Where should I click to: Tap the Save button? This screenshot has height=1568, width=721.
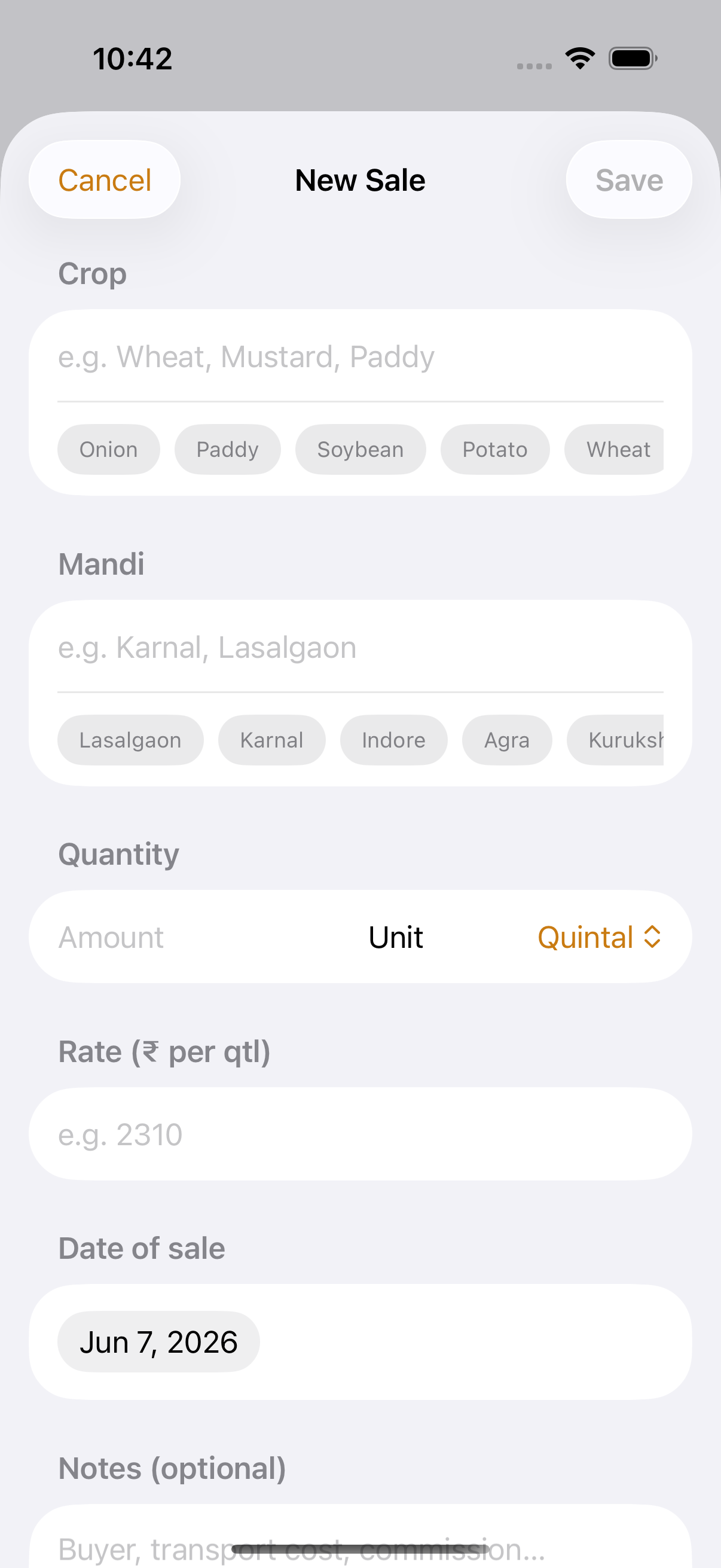(628, 180)
